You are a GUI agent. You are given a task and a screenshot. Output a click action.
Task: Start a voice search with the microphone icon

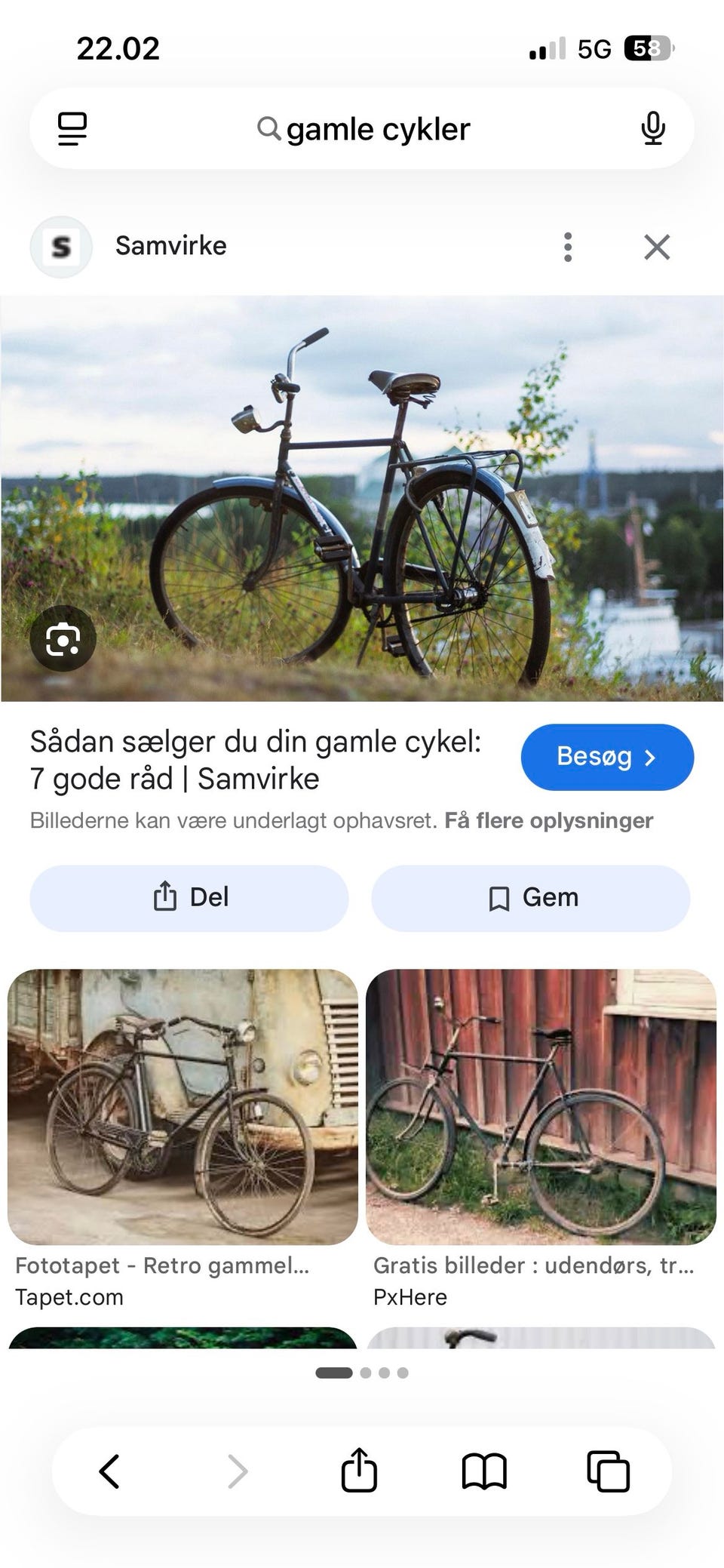click(x=653, y=128)
